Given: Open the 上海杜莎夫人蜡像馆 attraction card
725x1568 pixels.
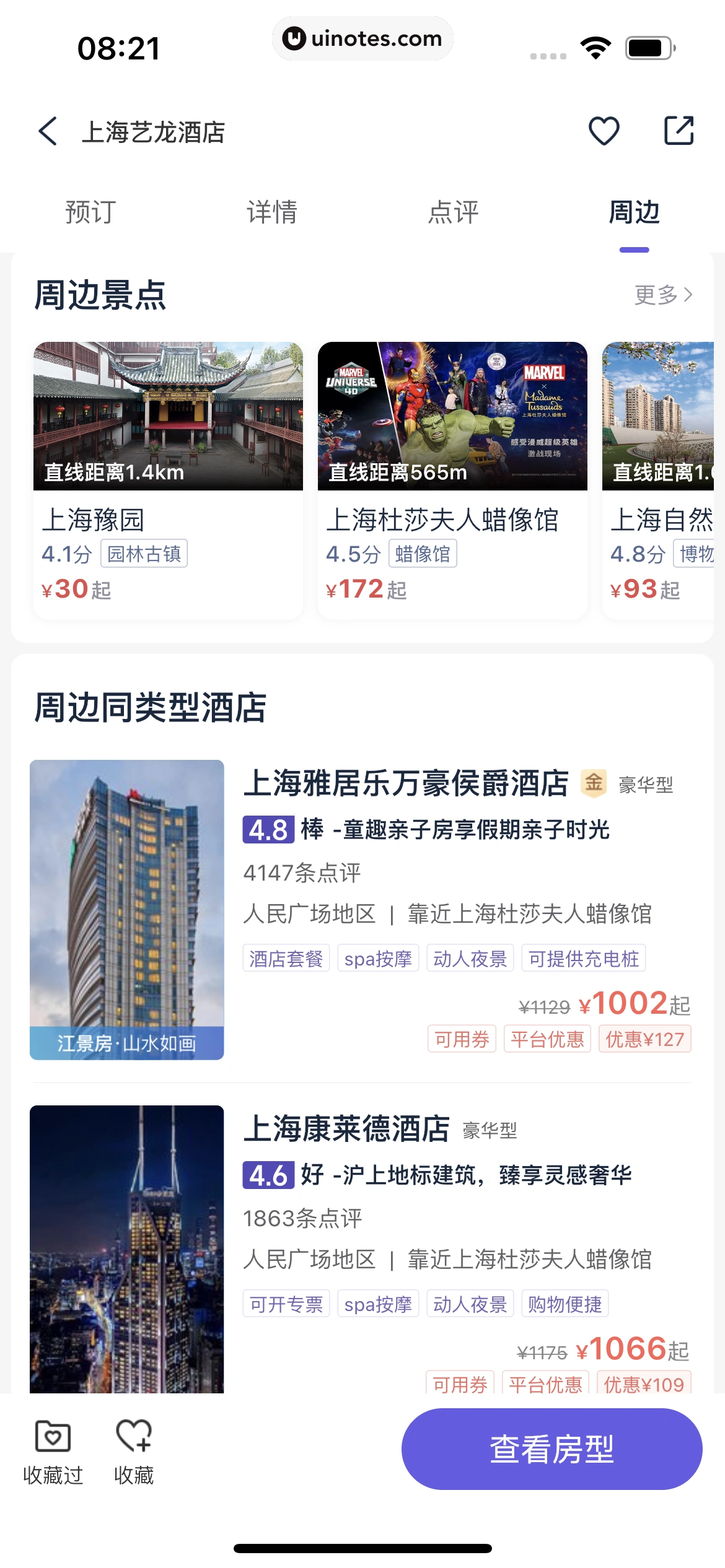Looking at the screenshot, I should pyautogui.click(x=452, y=480).
